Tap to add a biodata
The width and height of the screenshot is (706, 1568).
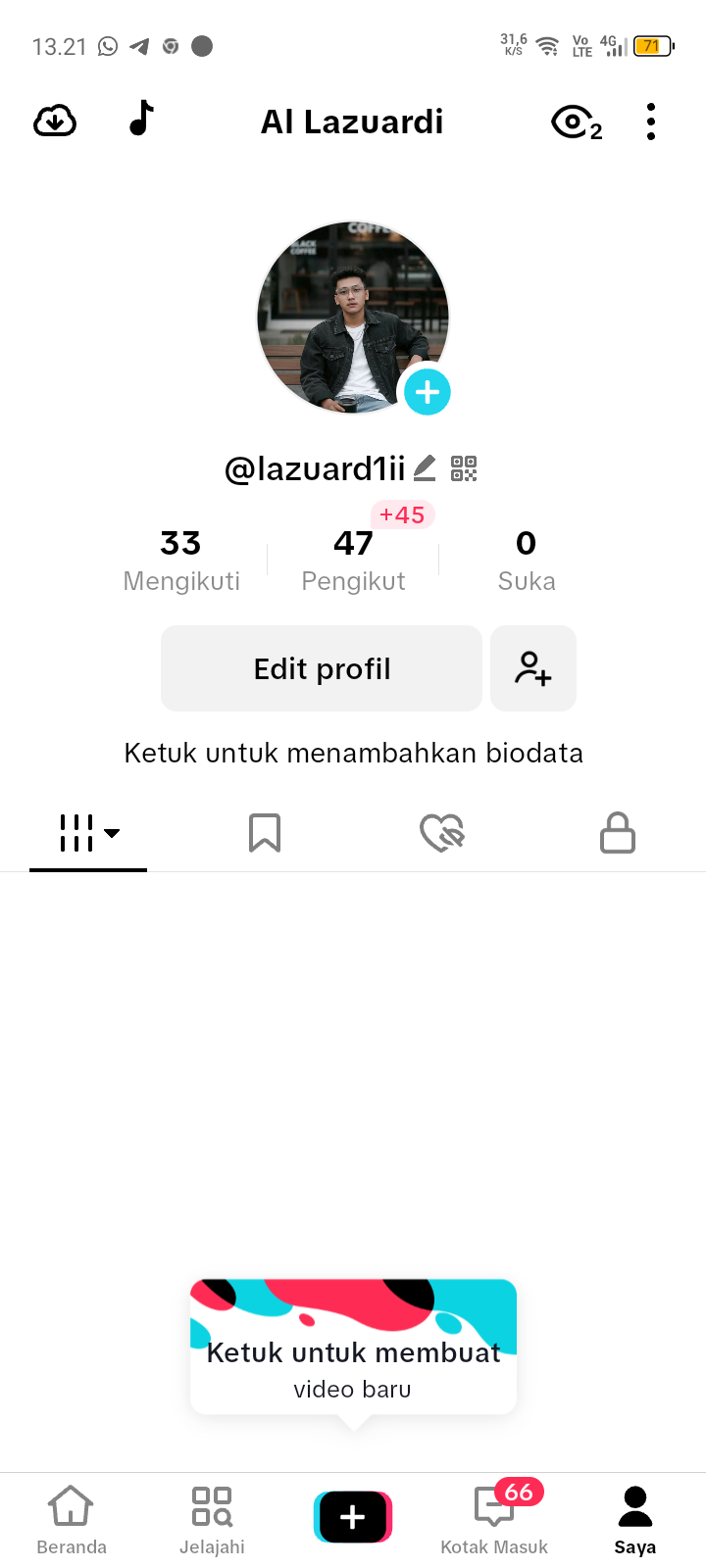pos(353,753)
